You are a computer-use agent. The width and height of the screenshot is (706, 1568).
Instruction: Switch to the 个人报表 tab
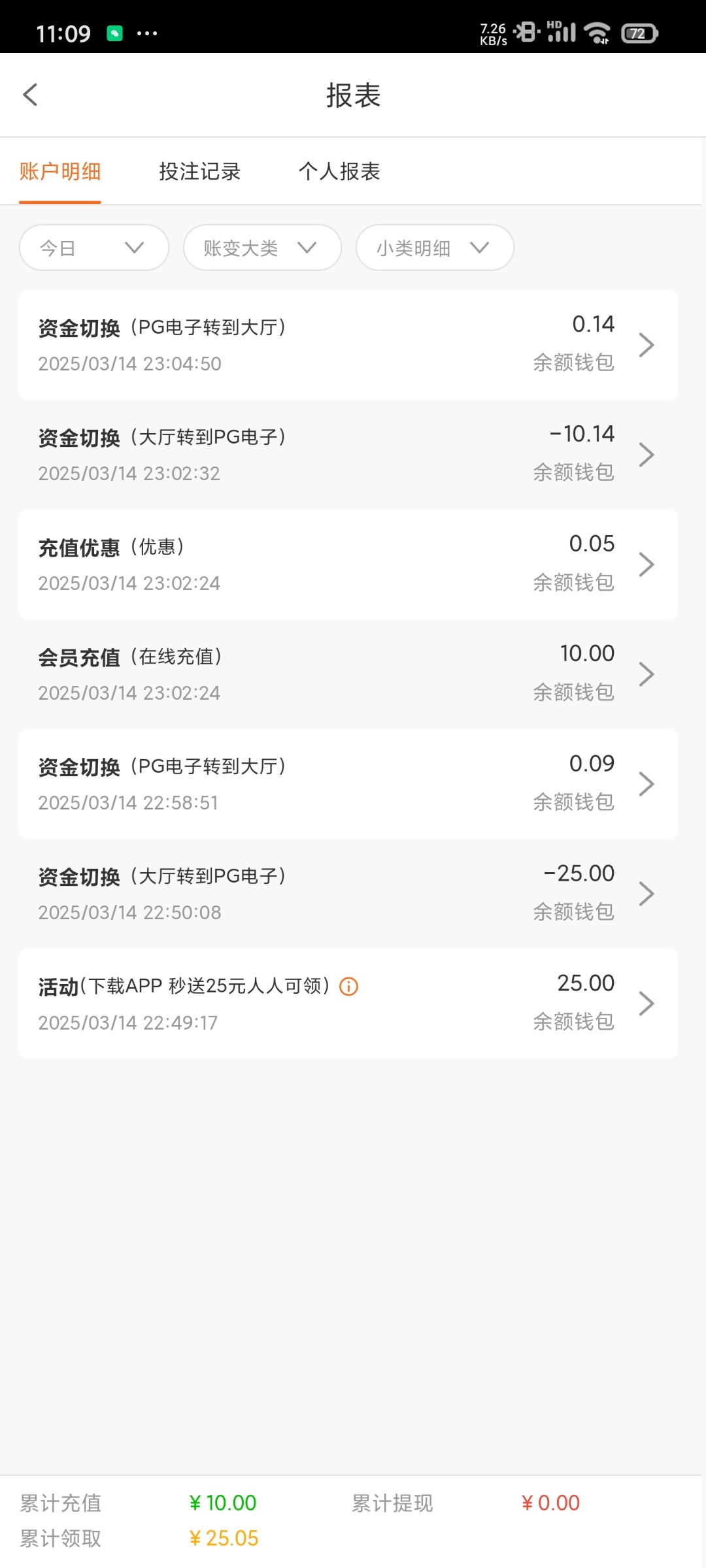click(339, 171)
